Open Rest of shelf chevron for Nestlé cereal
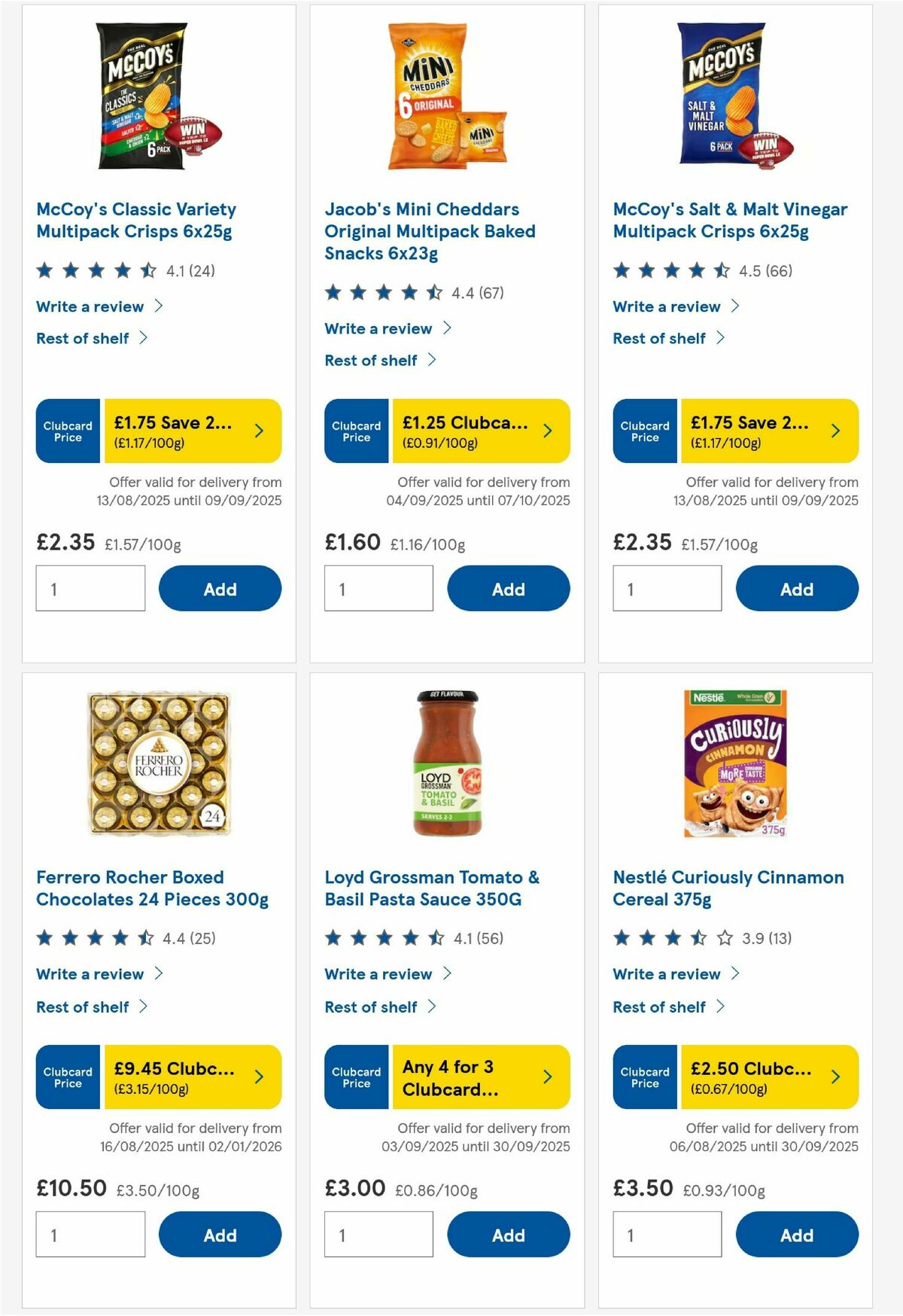Screen dimensions: 903x1316 (720, 1007)
